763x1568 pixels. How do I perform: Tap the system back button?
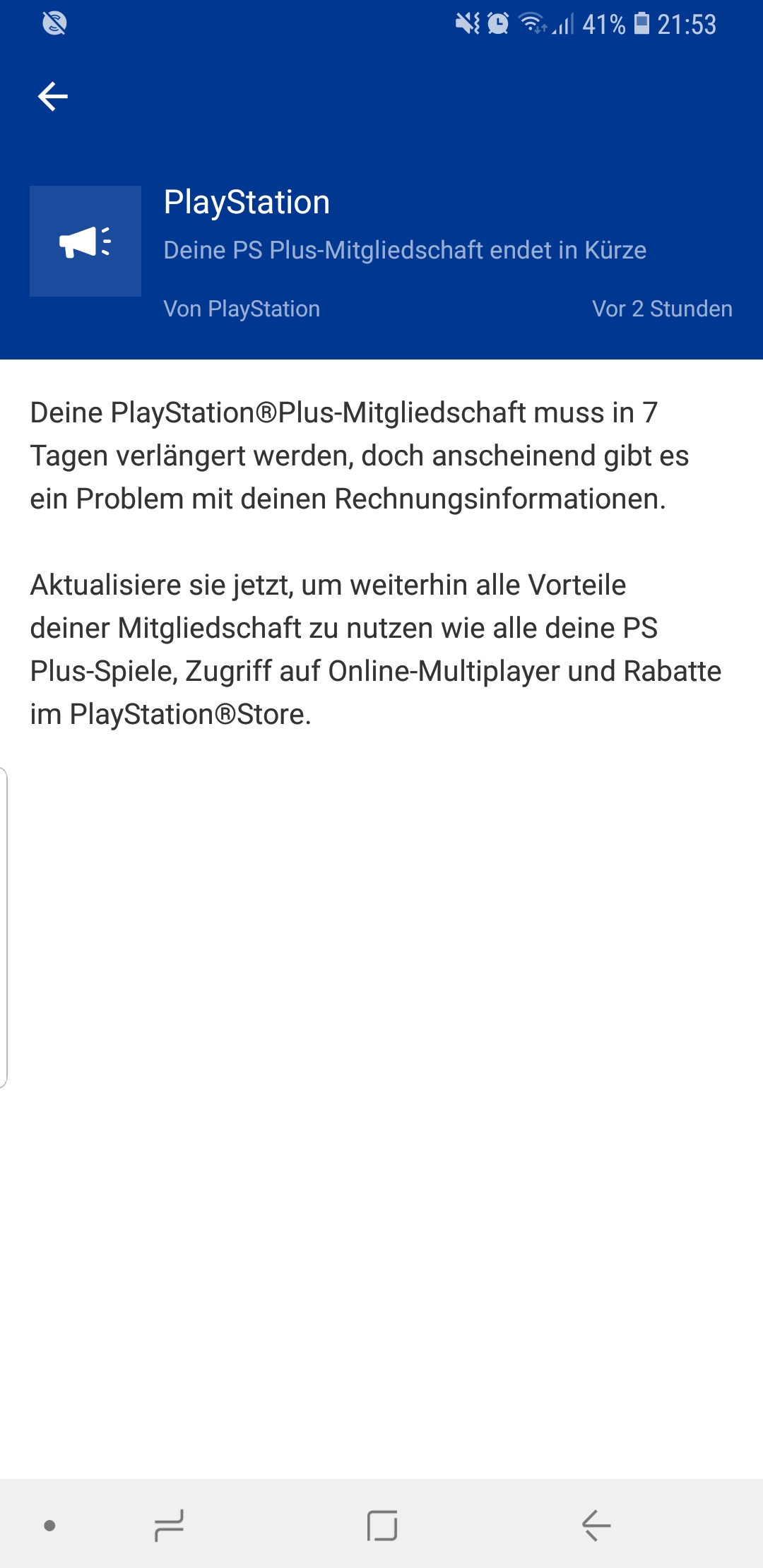click(596, 1526)
